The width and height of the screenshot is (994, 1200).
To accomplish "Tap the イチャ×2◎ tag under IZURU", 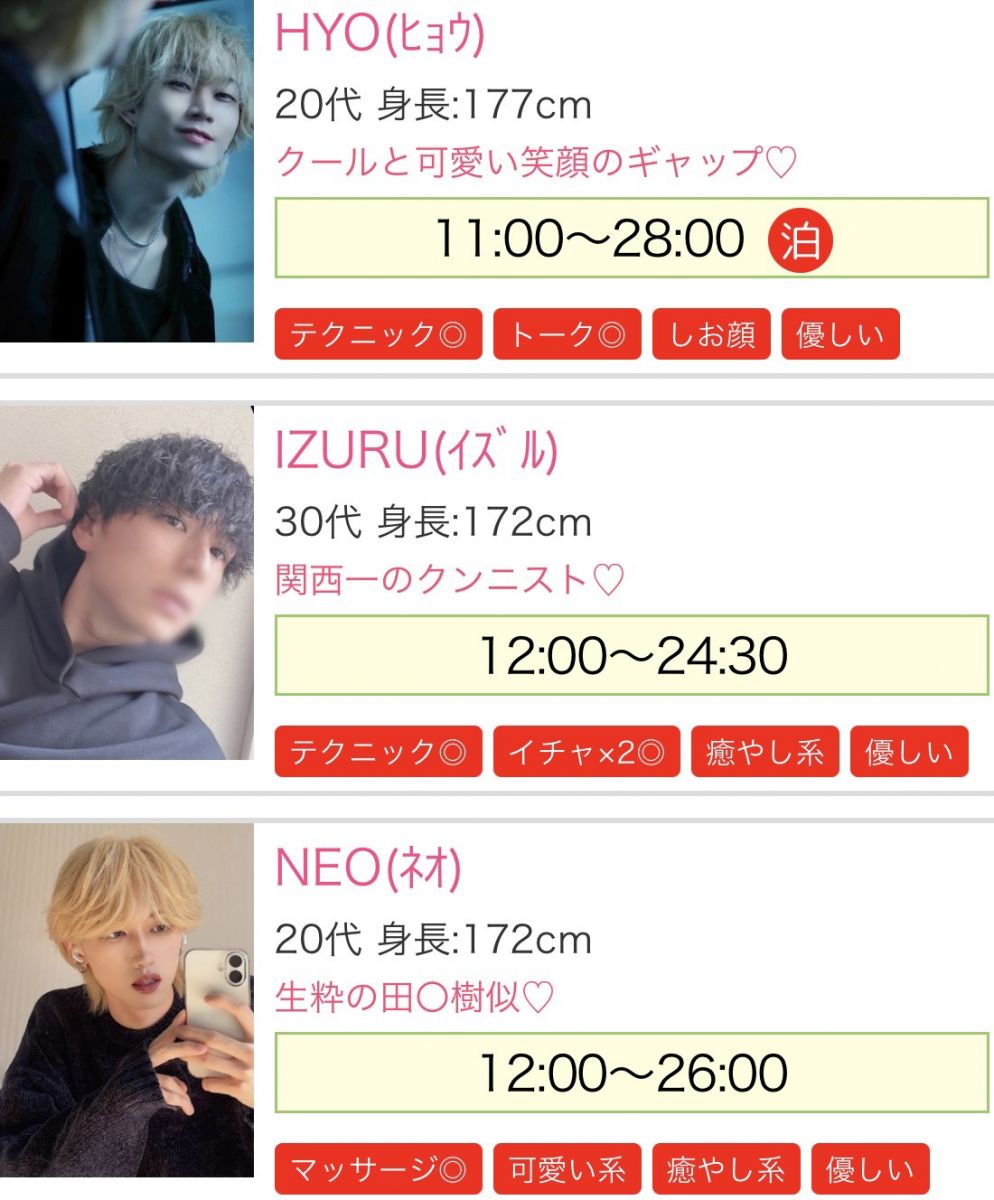I will (x=586, y=752).
